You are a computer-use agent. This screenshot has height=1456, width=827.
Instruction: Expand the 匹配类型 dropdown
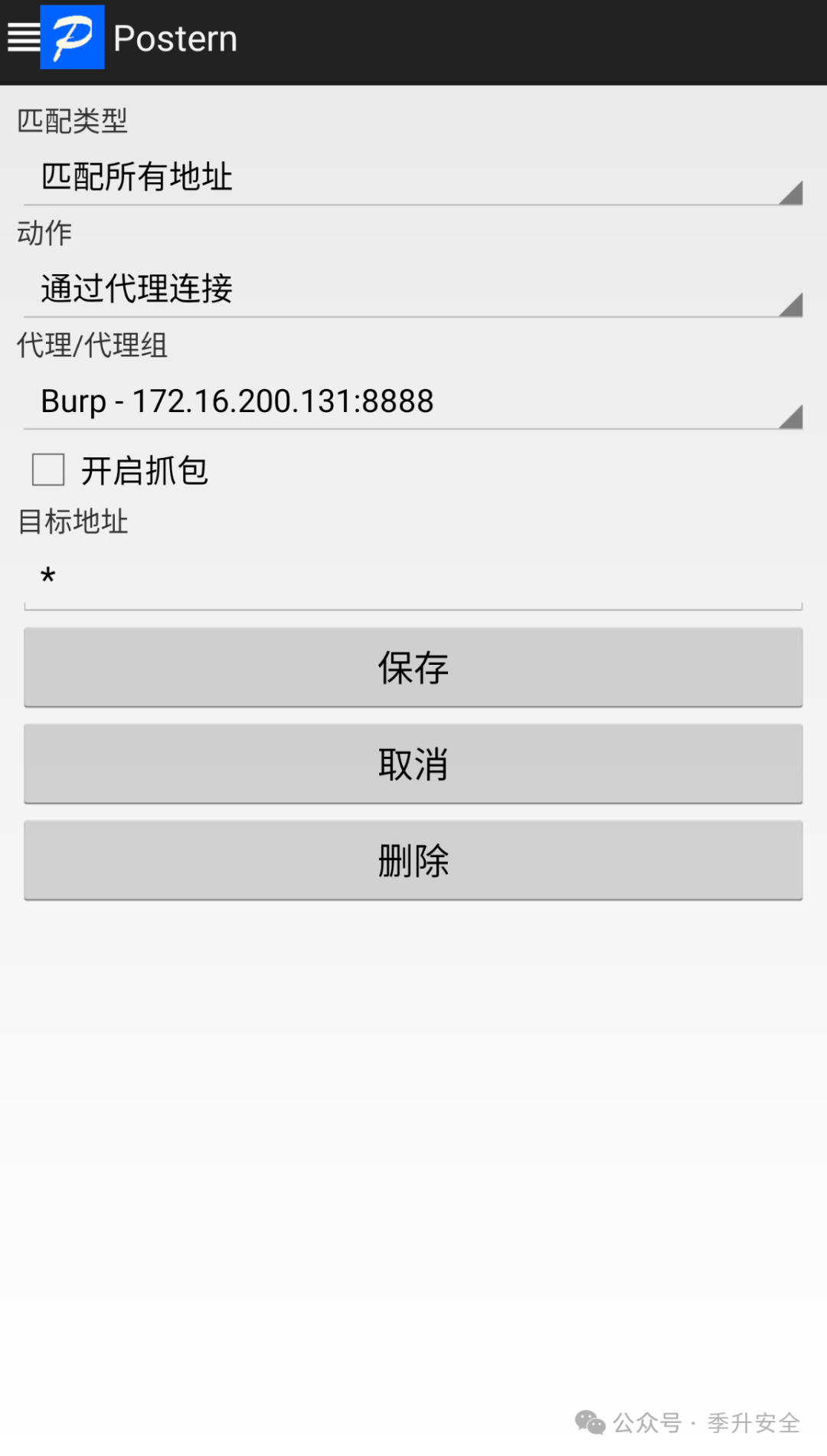click(413, 178)
